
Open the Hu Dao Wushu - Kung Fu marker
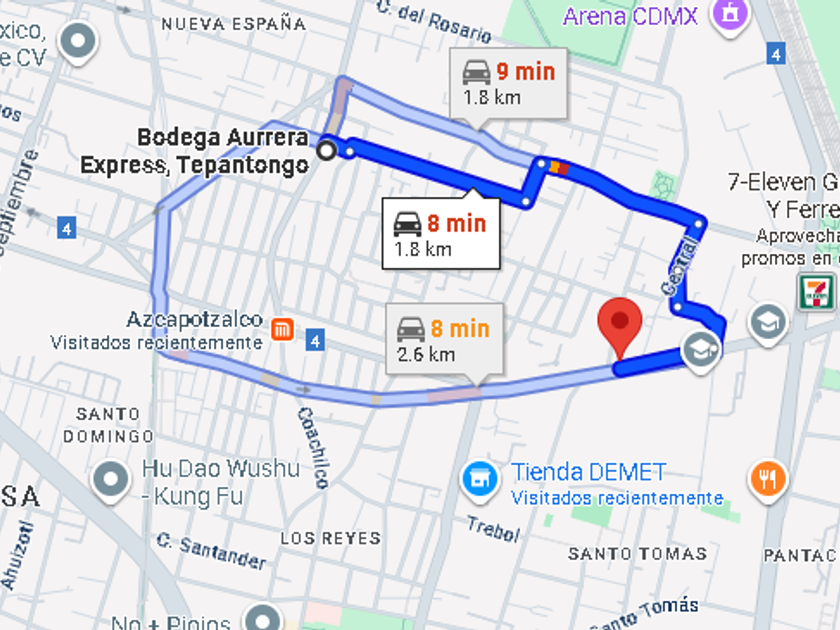click(x=111, y=479)
